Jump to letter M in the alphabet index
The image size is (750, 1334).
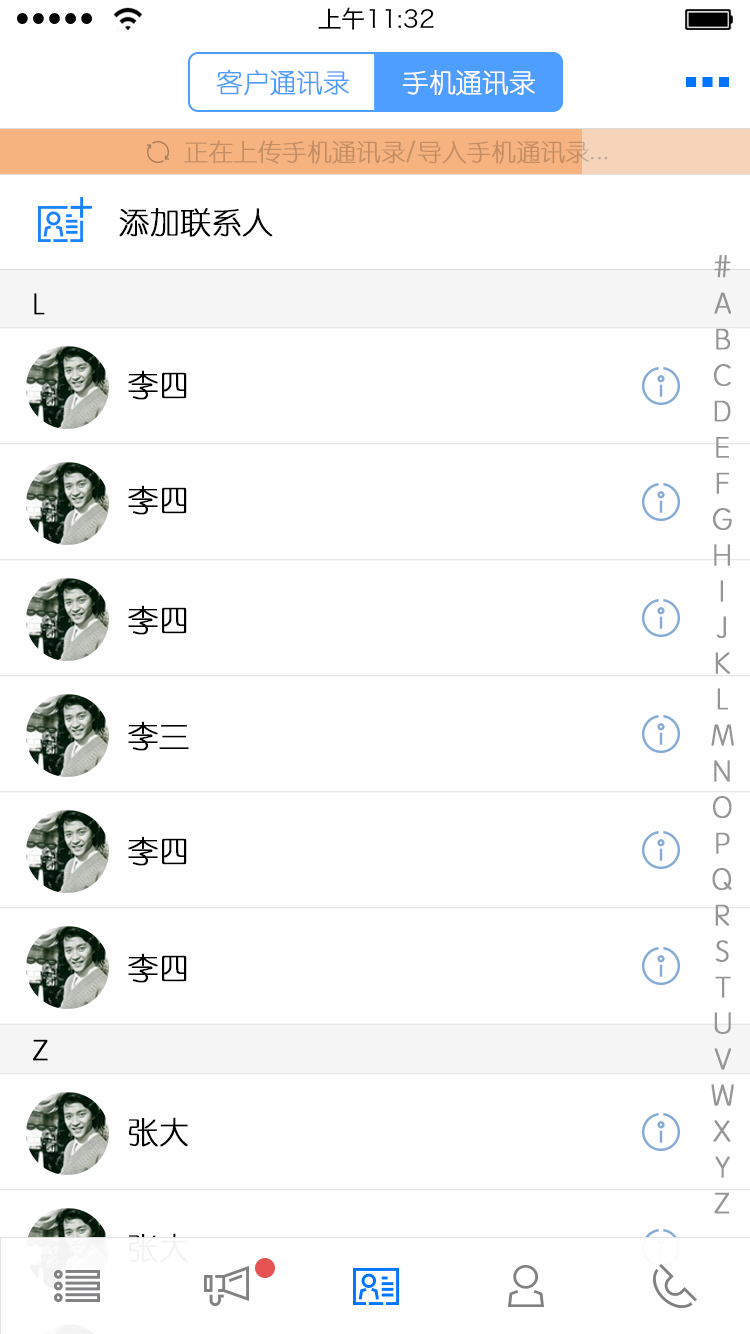coord(722,735)
